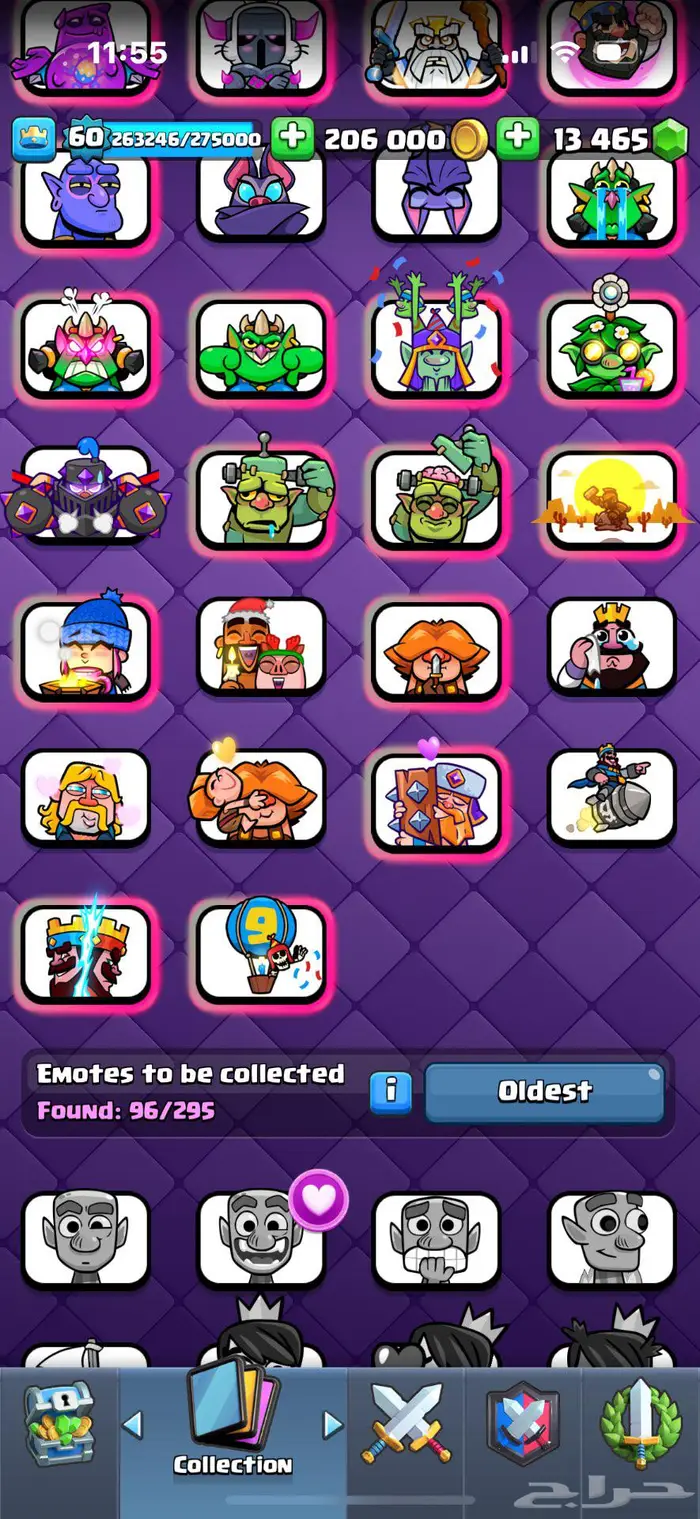Open the Battle crossed swords tab
This screenshot has height=1519, width=700.
coord(406,1423)
